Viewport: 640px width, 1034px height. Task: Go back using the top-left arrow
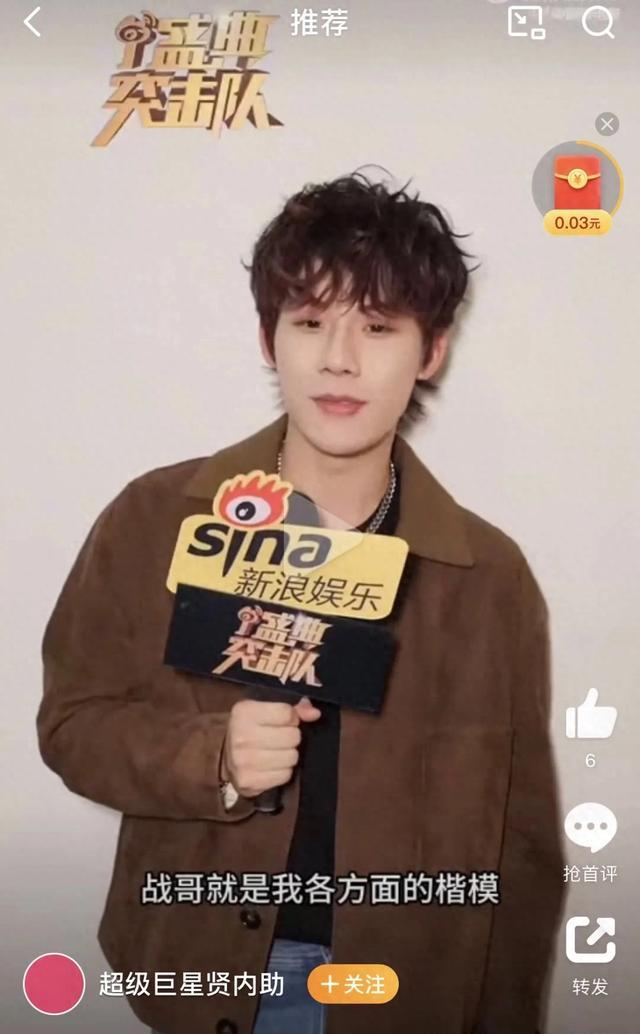32,22
